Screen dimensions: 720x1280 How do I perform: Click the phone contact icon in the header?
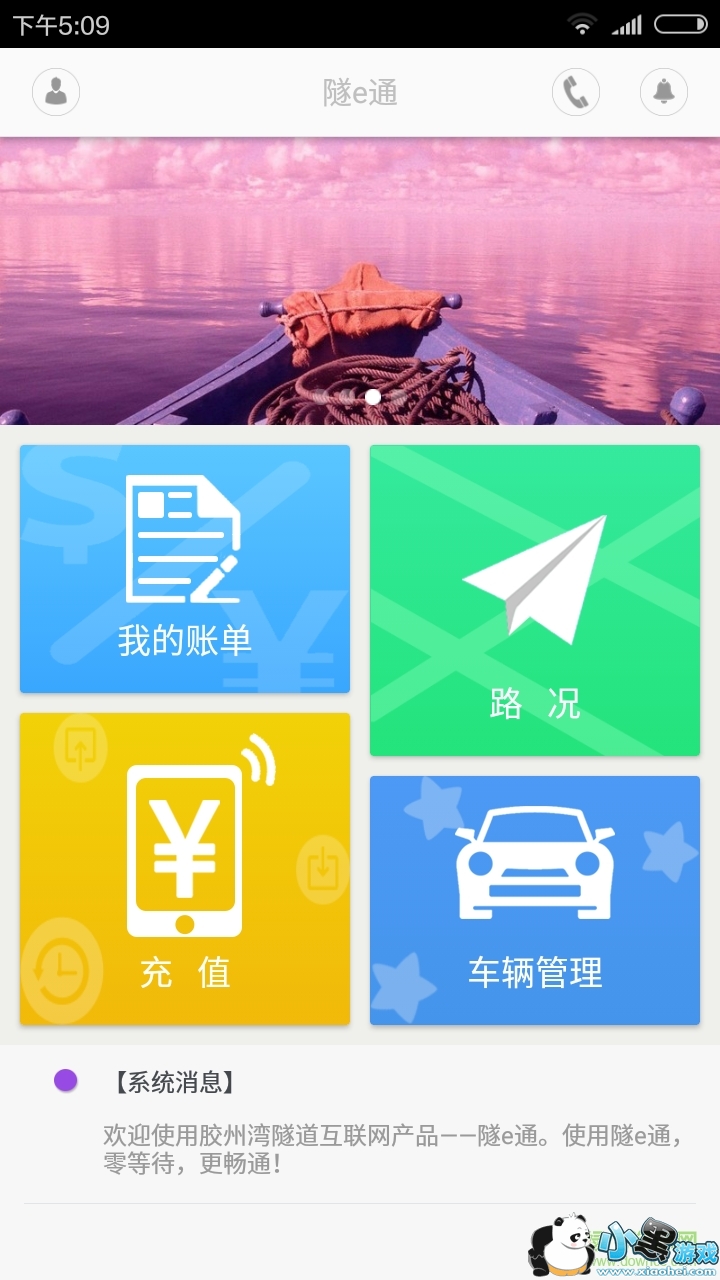tap(575, 91)
